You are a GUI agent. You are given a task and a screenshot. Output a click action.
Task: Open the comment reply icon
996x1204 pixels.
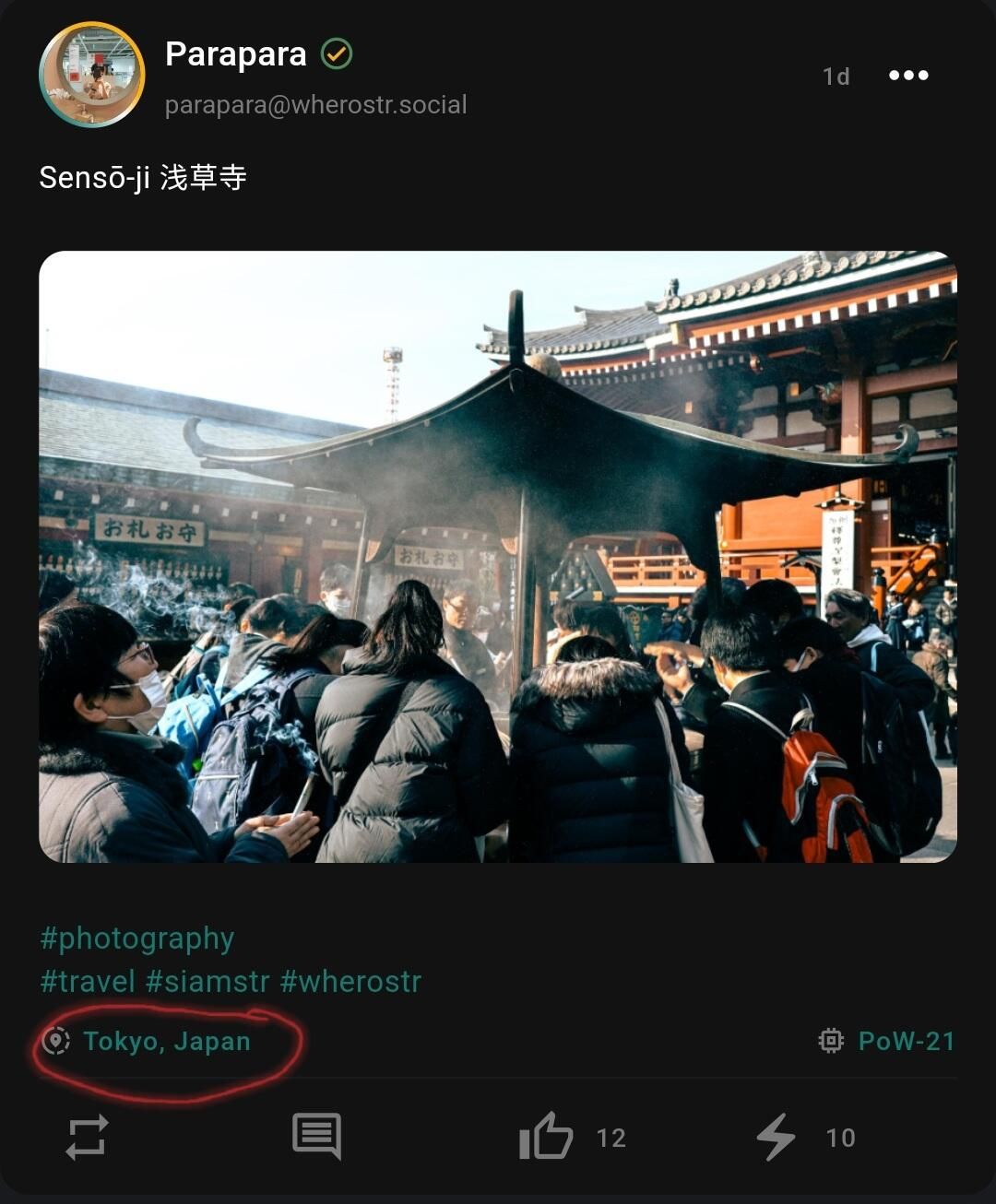[x=316, y=1136]
